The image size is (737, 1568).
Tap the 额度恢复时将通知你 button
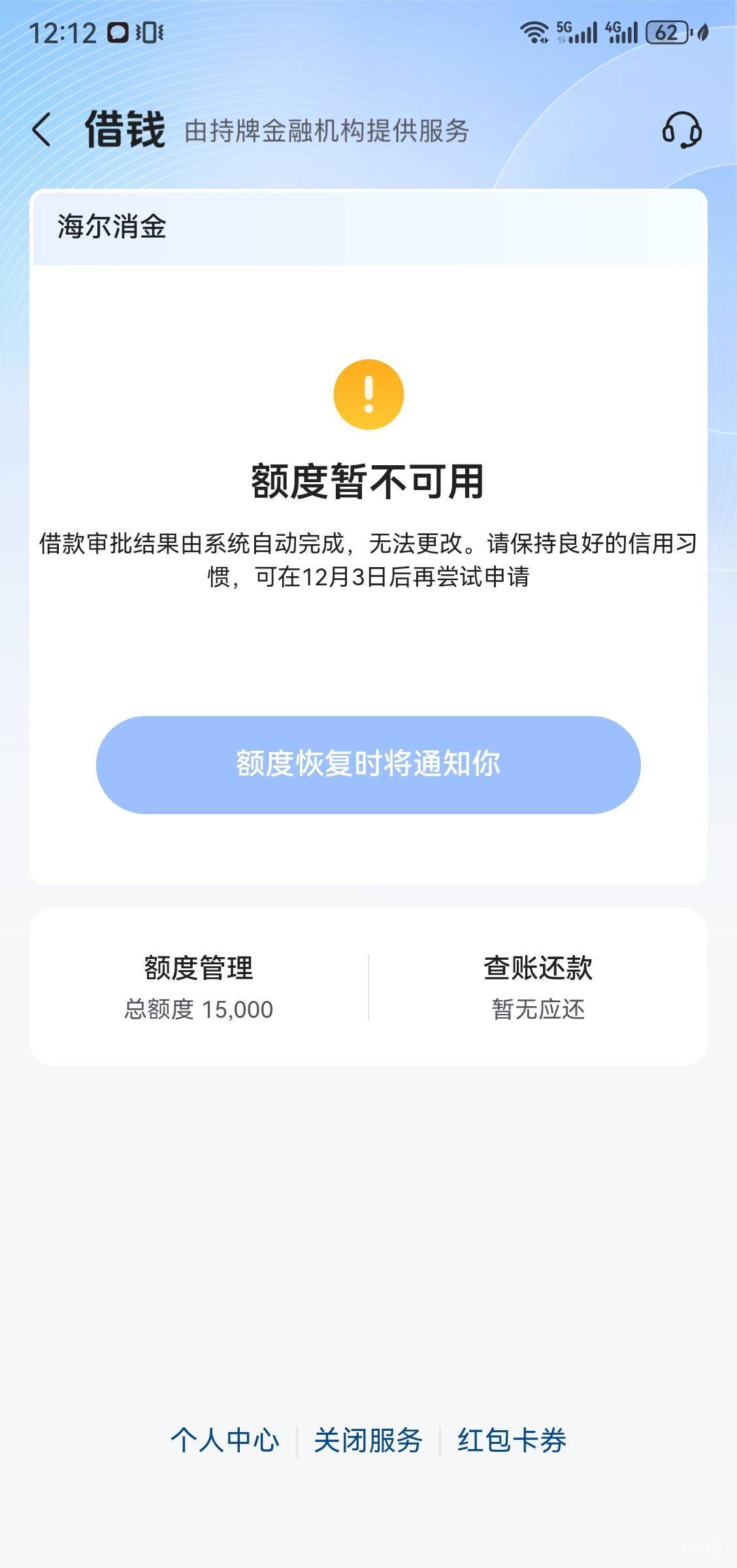[368, 764]
